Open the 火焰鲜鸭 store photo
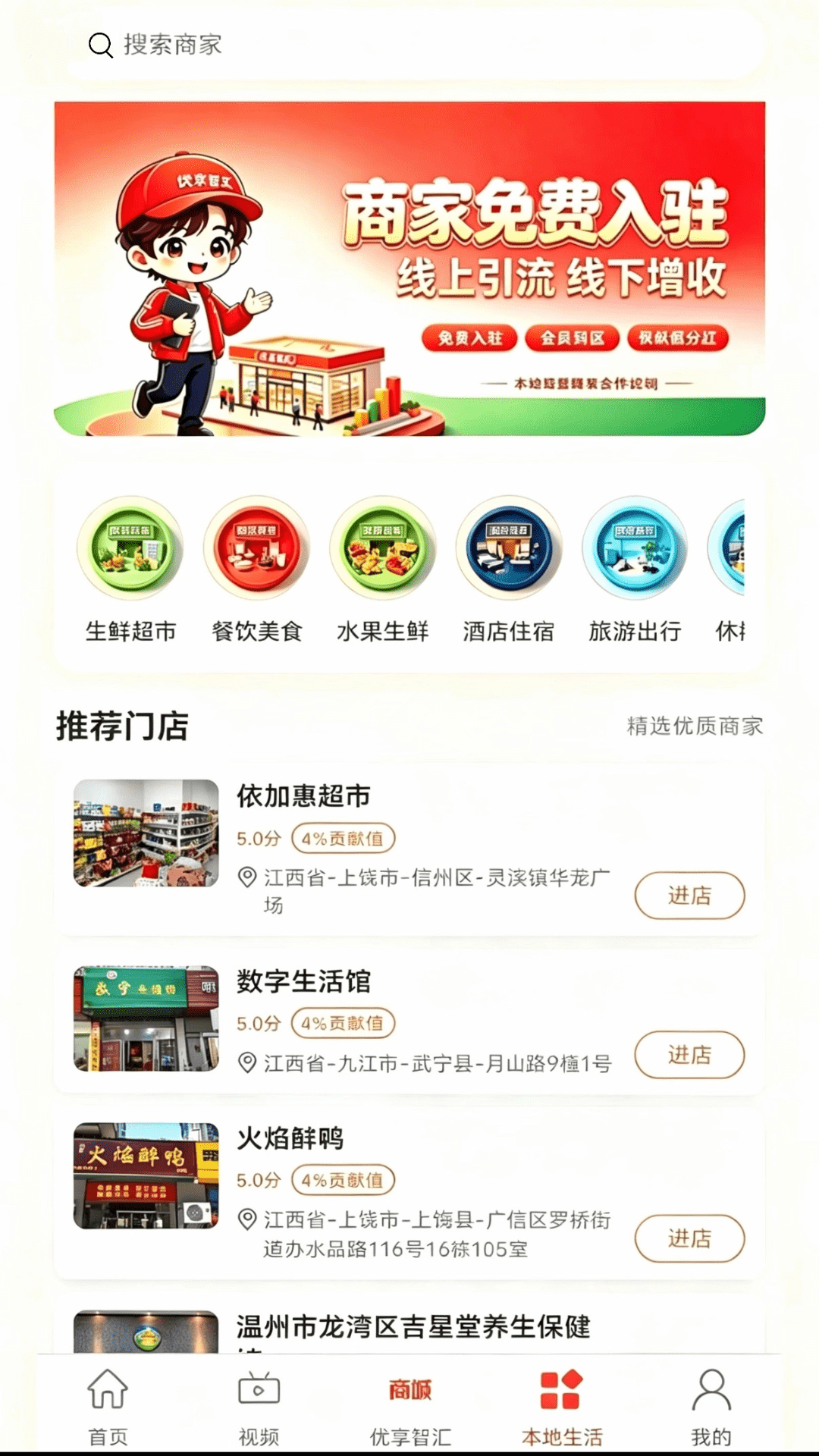The image size is (819, 1456). point(146,1175)
